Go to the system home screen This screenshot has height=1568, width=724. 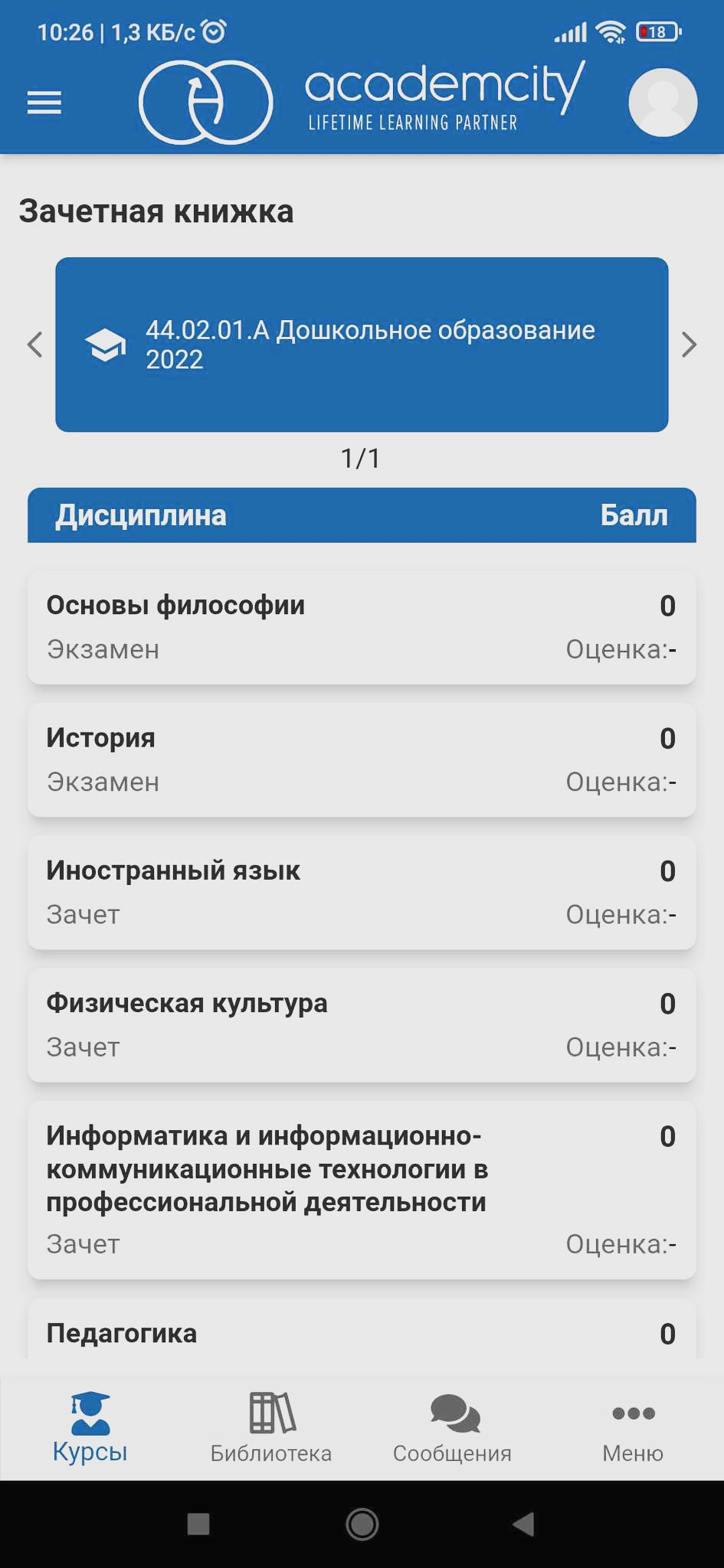tap(362, 1524)
